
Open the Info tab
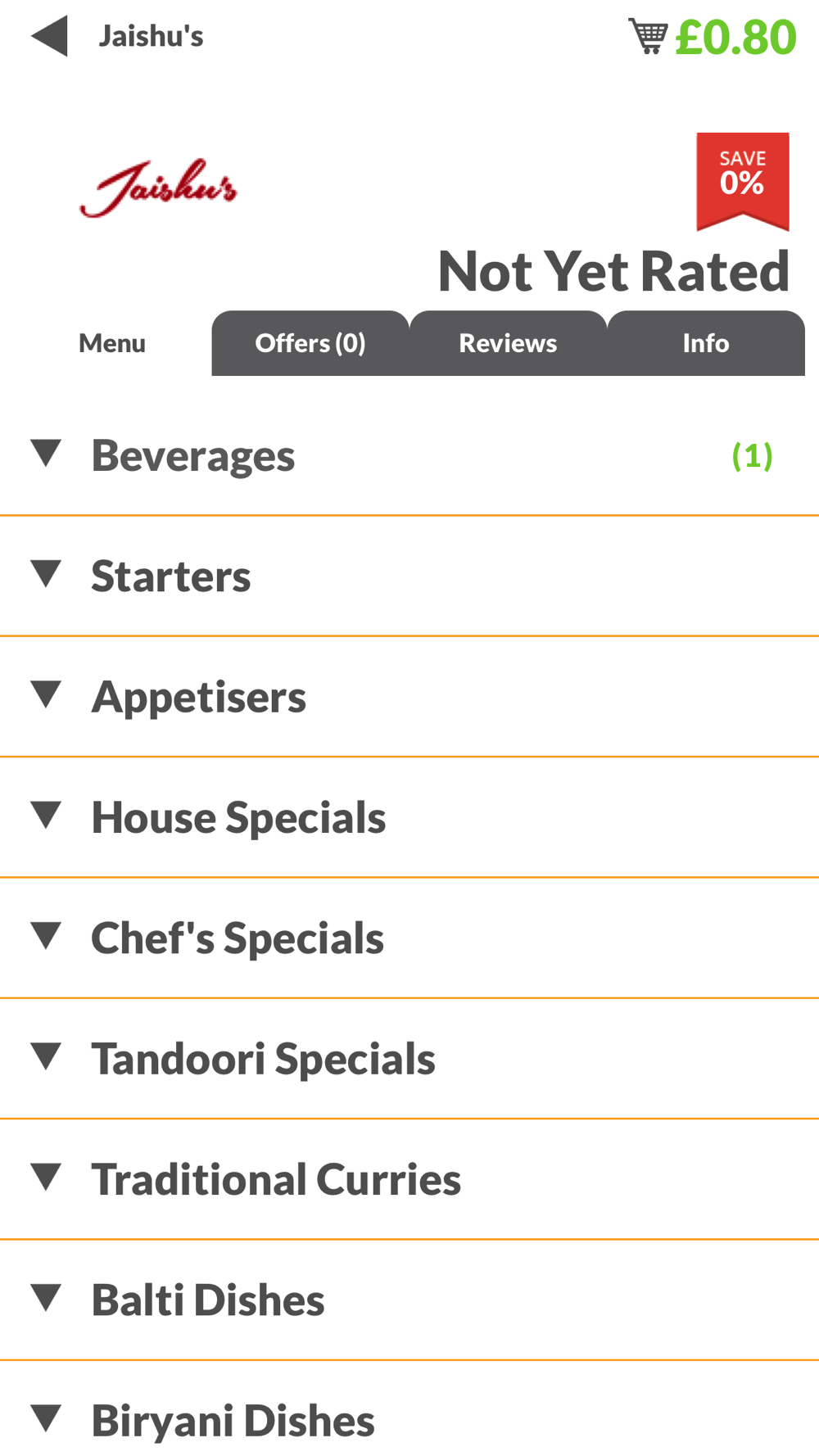tap(706, 343)
